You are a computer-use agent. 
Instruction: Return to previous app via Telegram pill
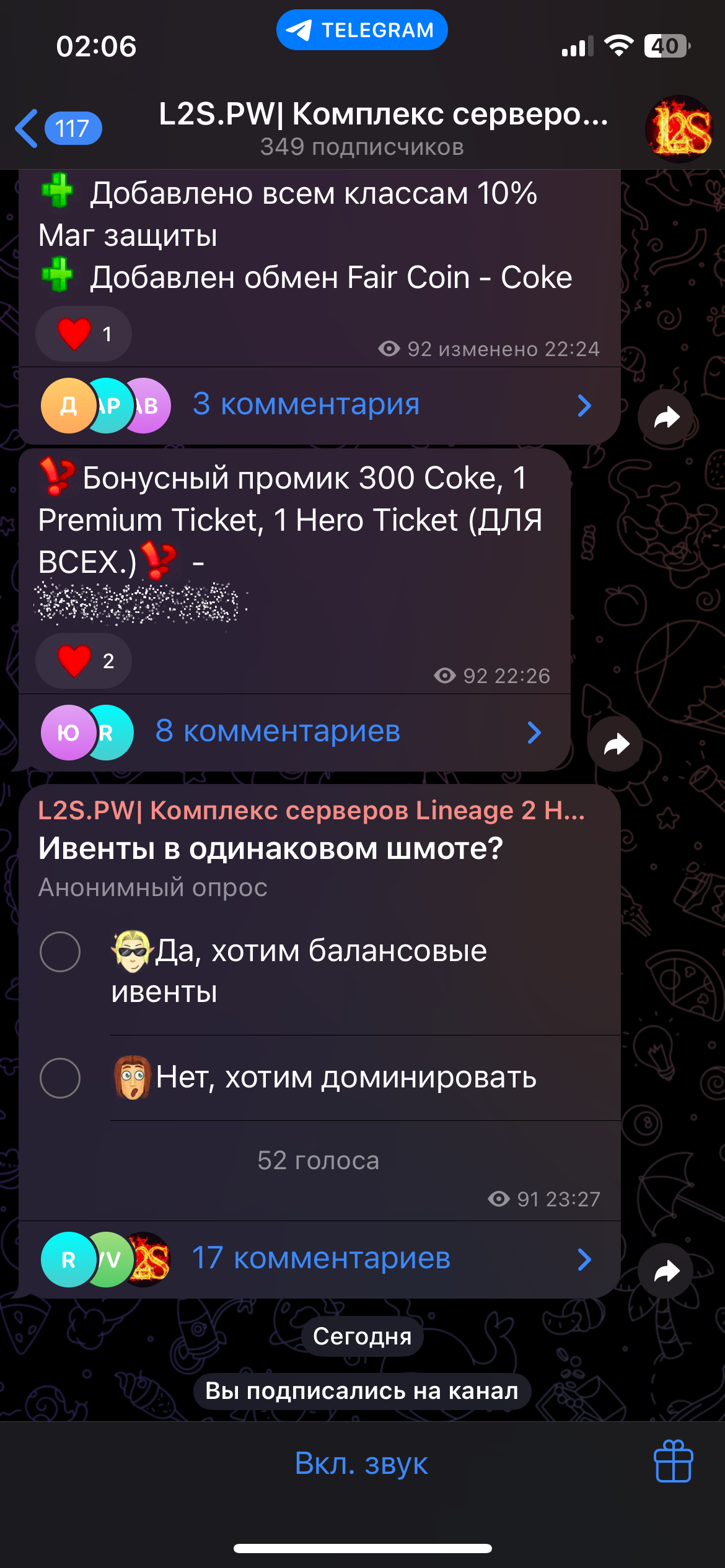362,30
